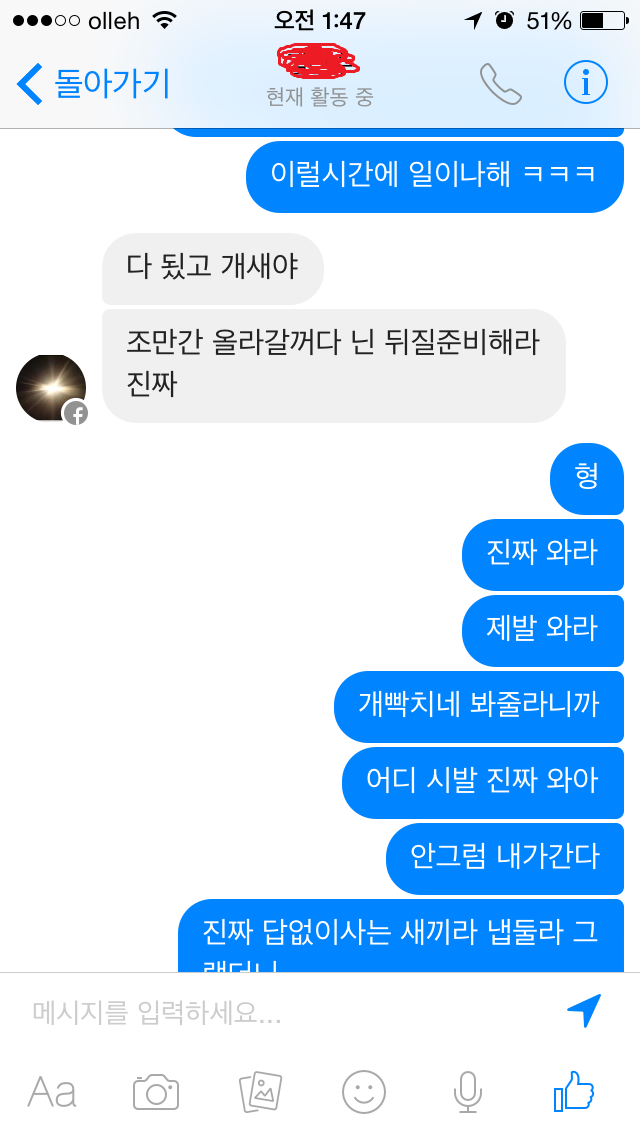Screen dimensions: 640x1136
Task: Open conversation info details
Action: coord(585,84)
